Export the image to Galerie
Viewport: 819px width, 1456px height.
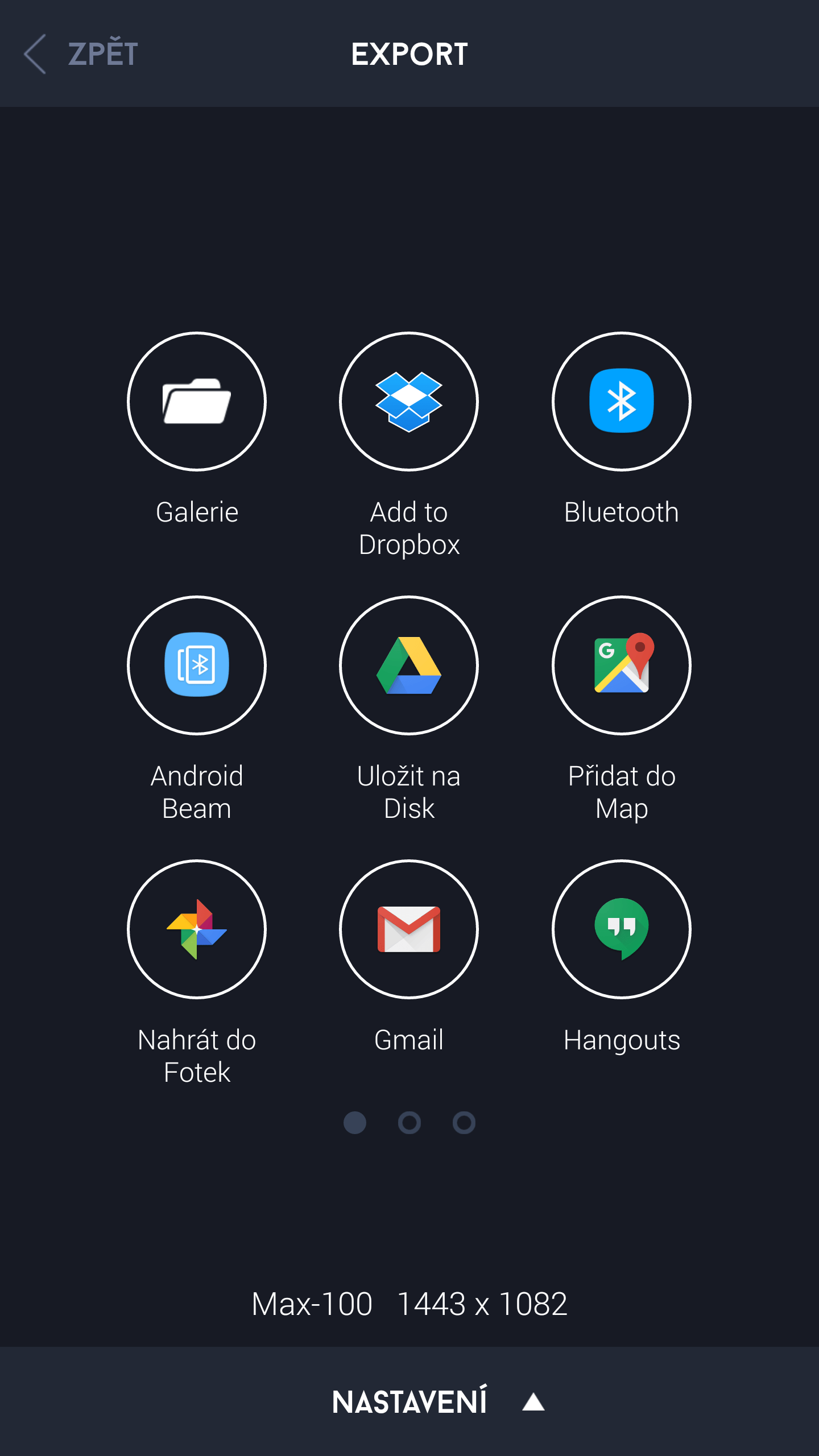tap(197, 402)
